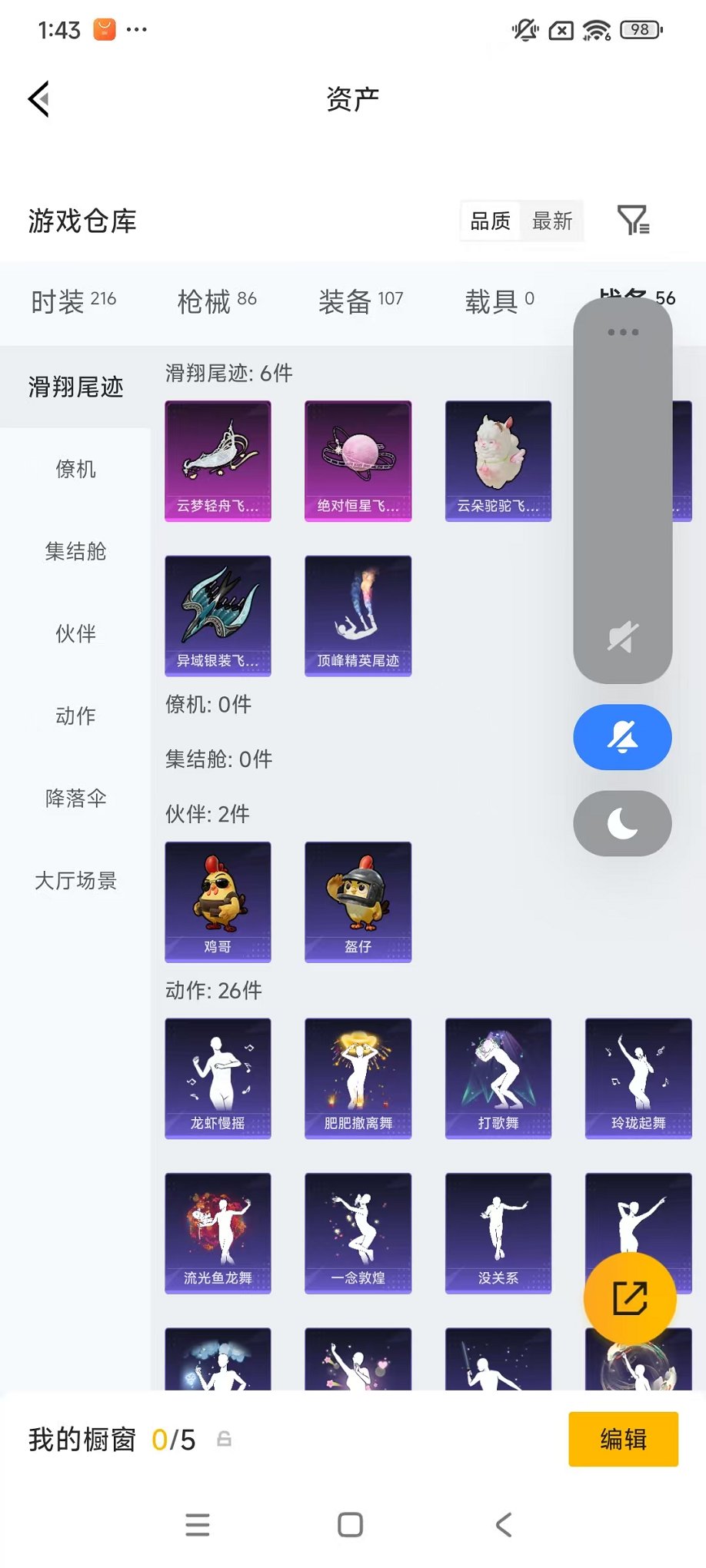Tap the back arrow on 资产 page
The image size is (706, 1568).
coord(38,100)
